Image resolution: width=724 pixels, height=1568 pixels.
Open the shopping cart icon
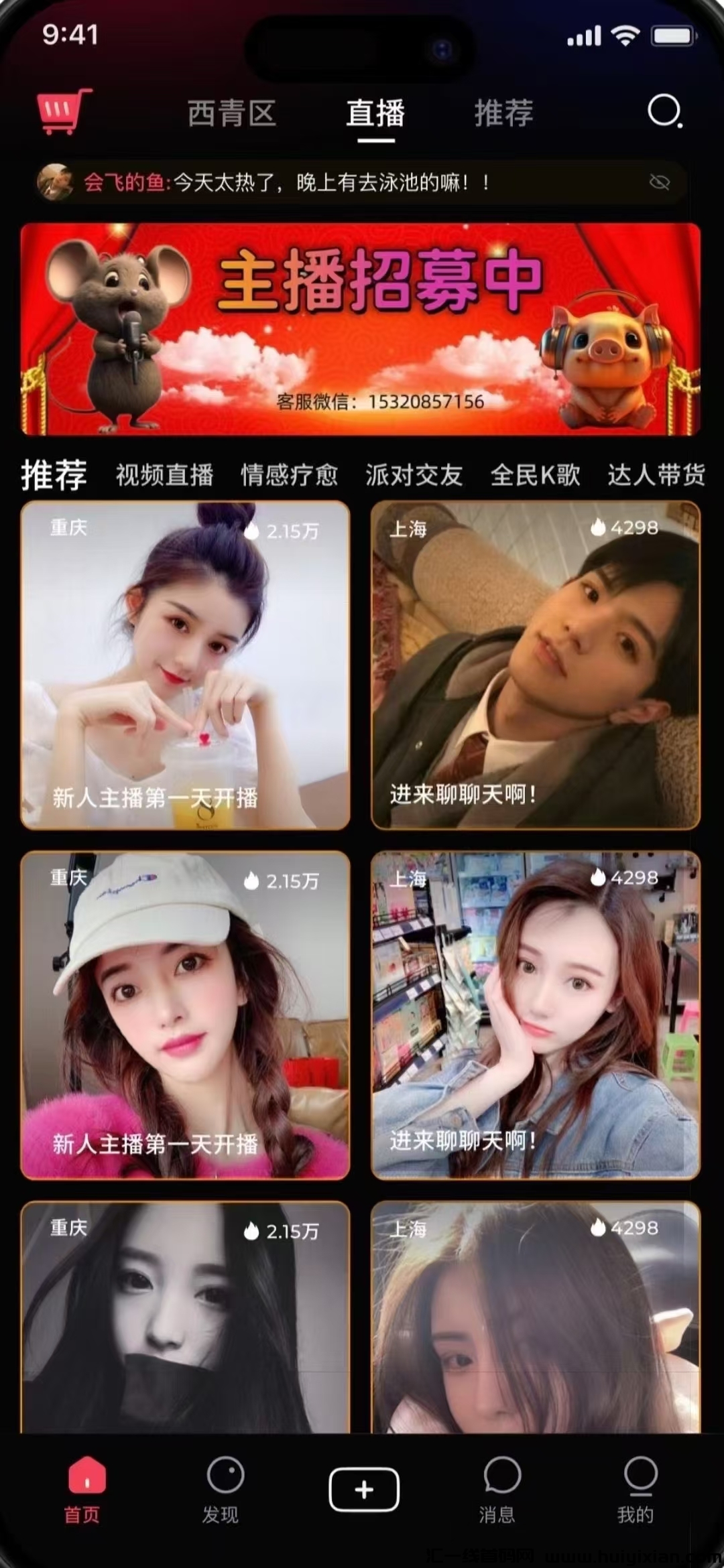[x=64, y=111]
